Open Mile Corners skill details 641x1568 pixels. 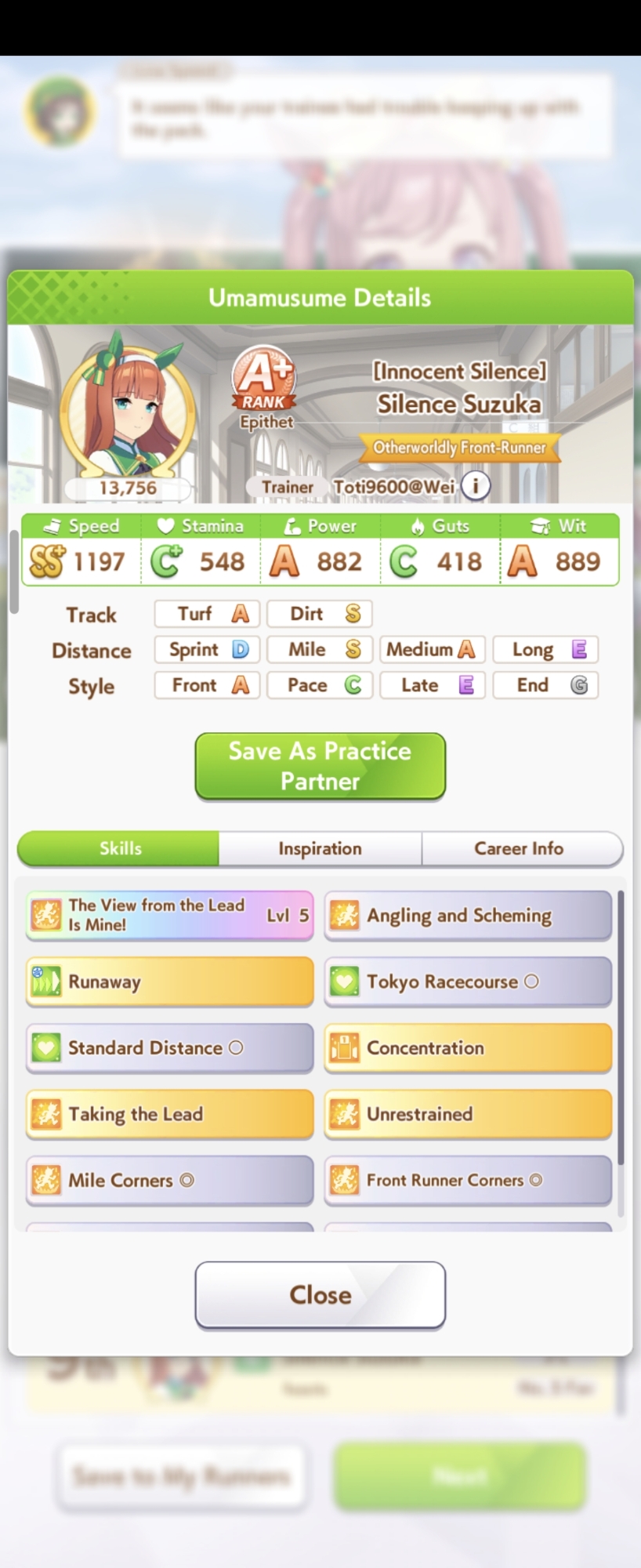pos(169,1181)
